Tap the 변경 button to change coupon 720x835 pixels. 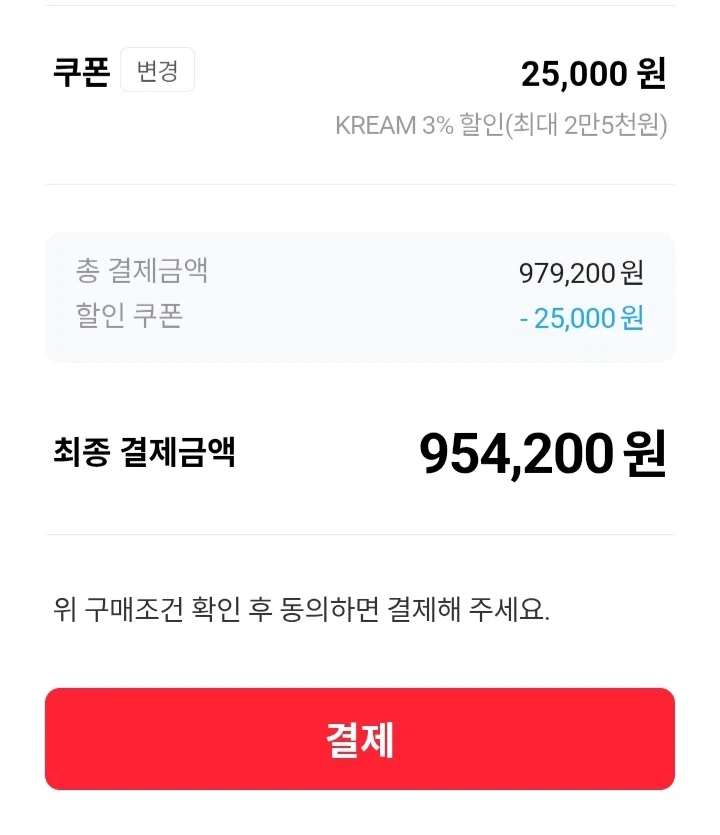156,70
